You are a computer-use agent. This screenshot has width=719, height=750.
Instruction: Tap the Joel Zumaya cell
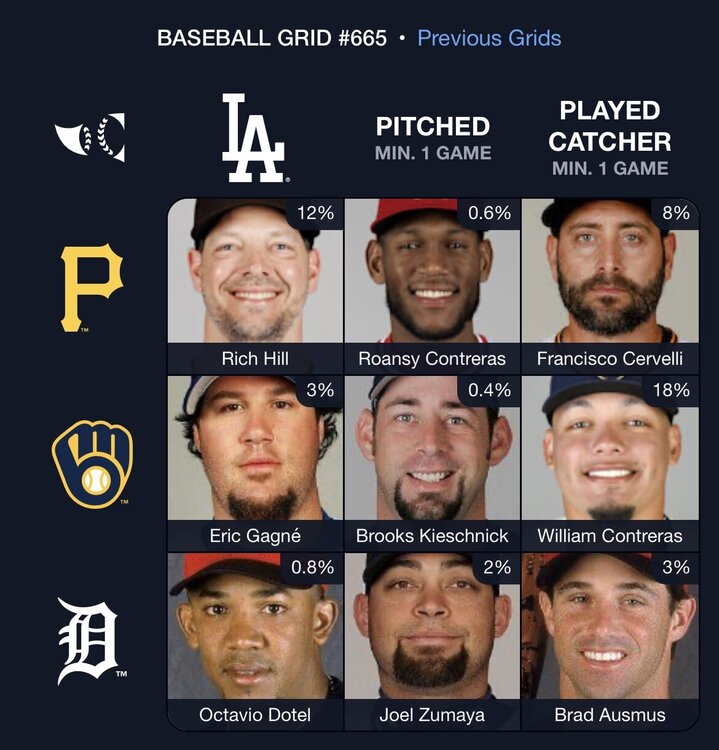[x=432, y=641]
